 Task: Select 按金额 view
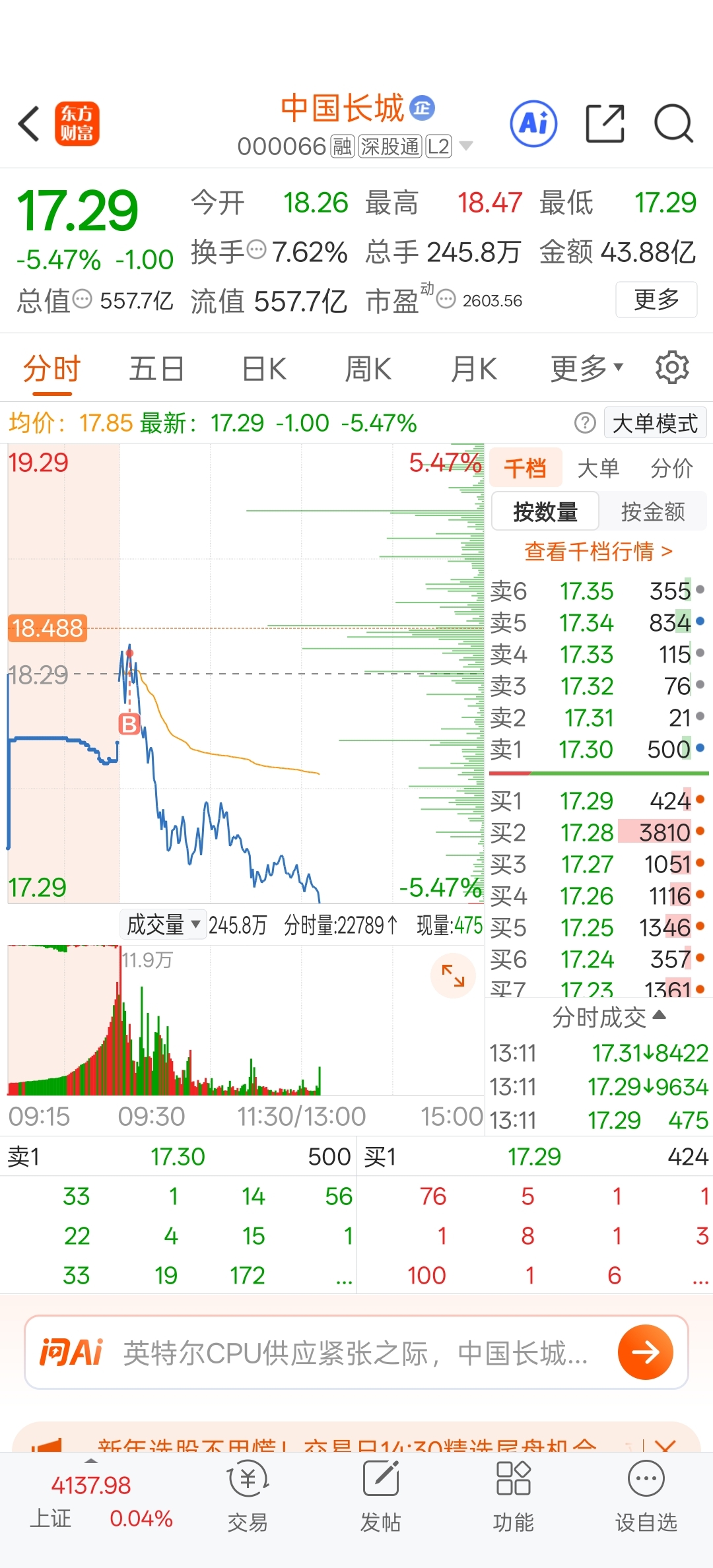(653, 511)
